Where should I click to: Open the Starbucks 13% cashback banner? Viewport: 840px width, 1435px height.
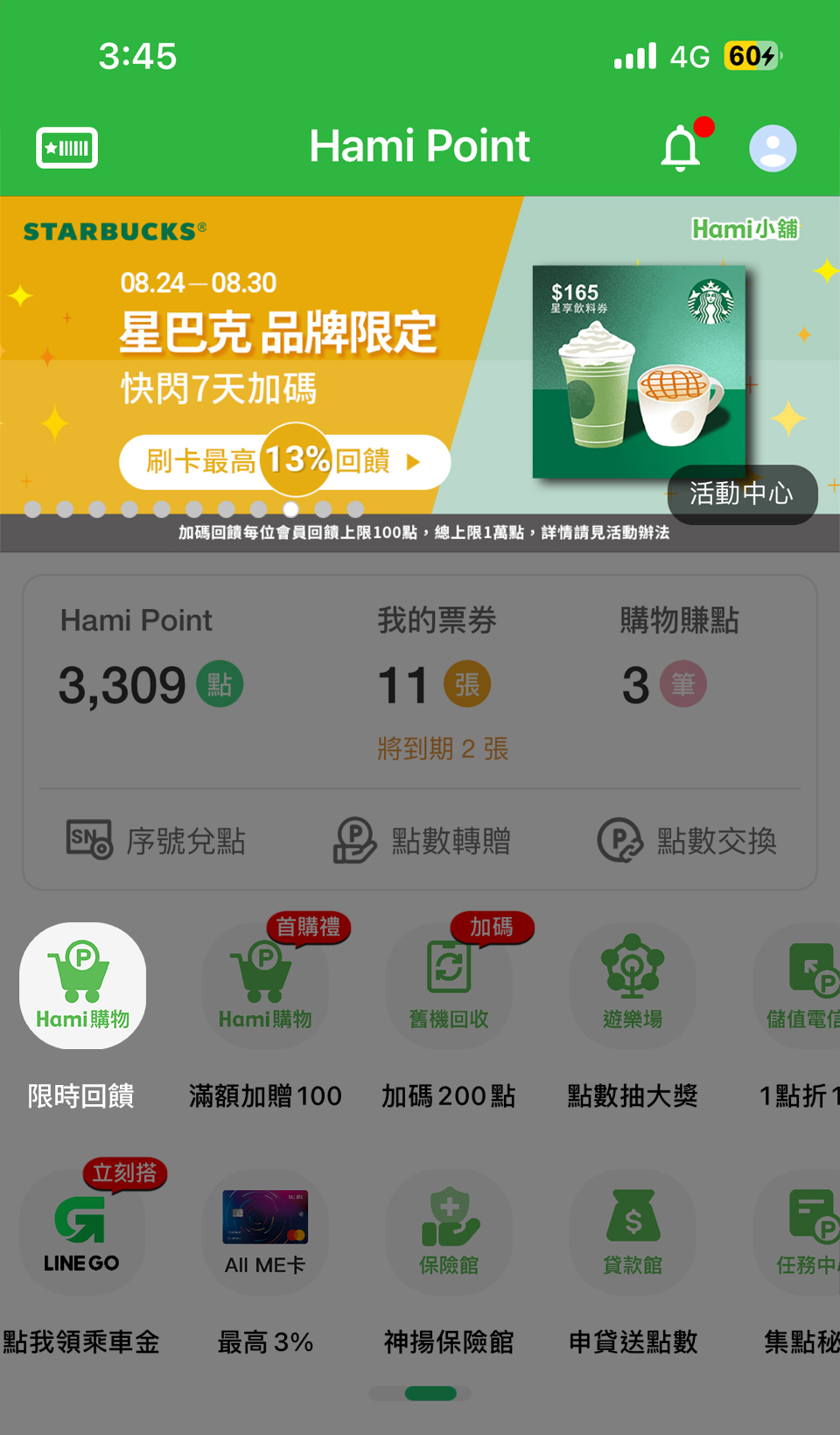point(284,460)
